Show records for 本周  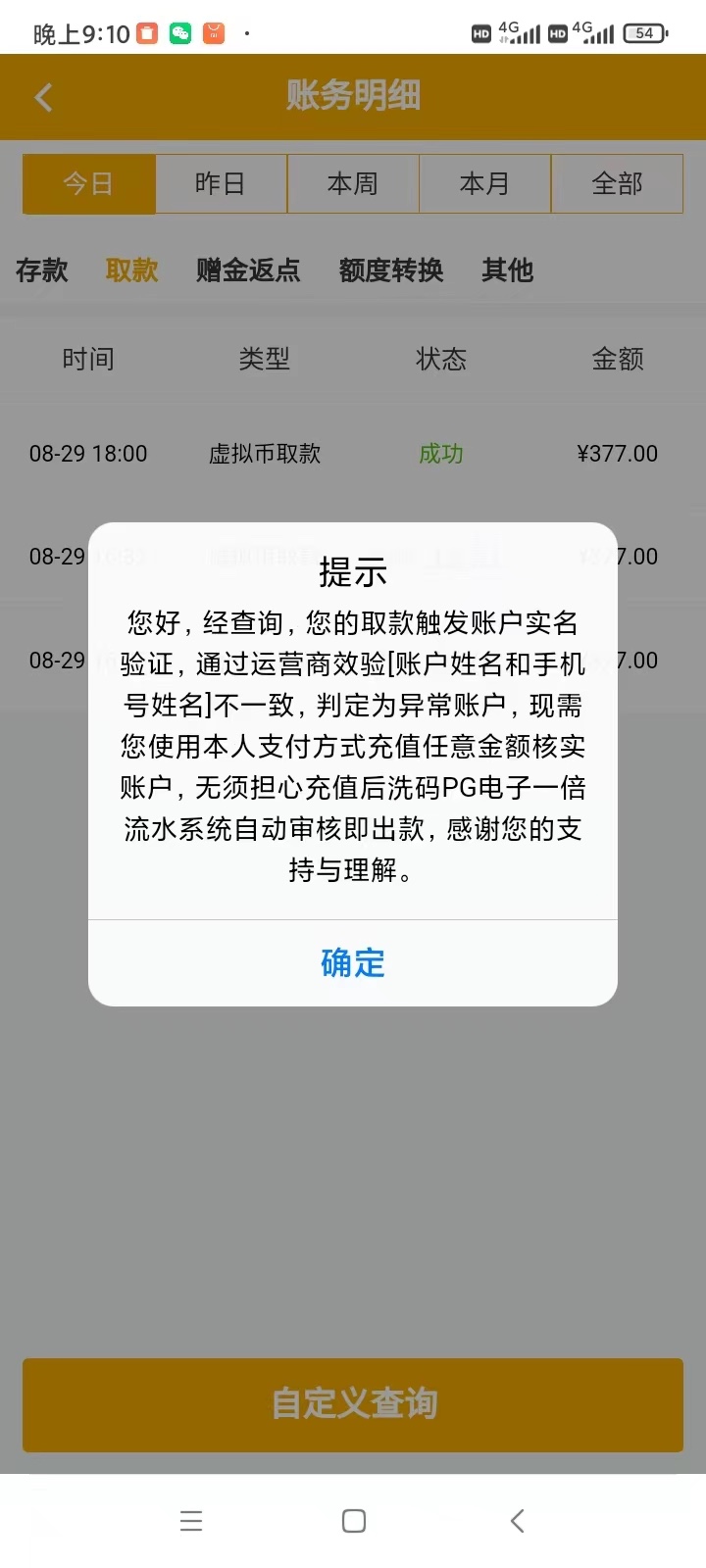[x=353, y=183]
